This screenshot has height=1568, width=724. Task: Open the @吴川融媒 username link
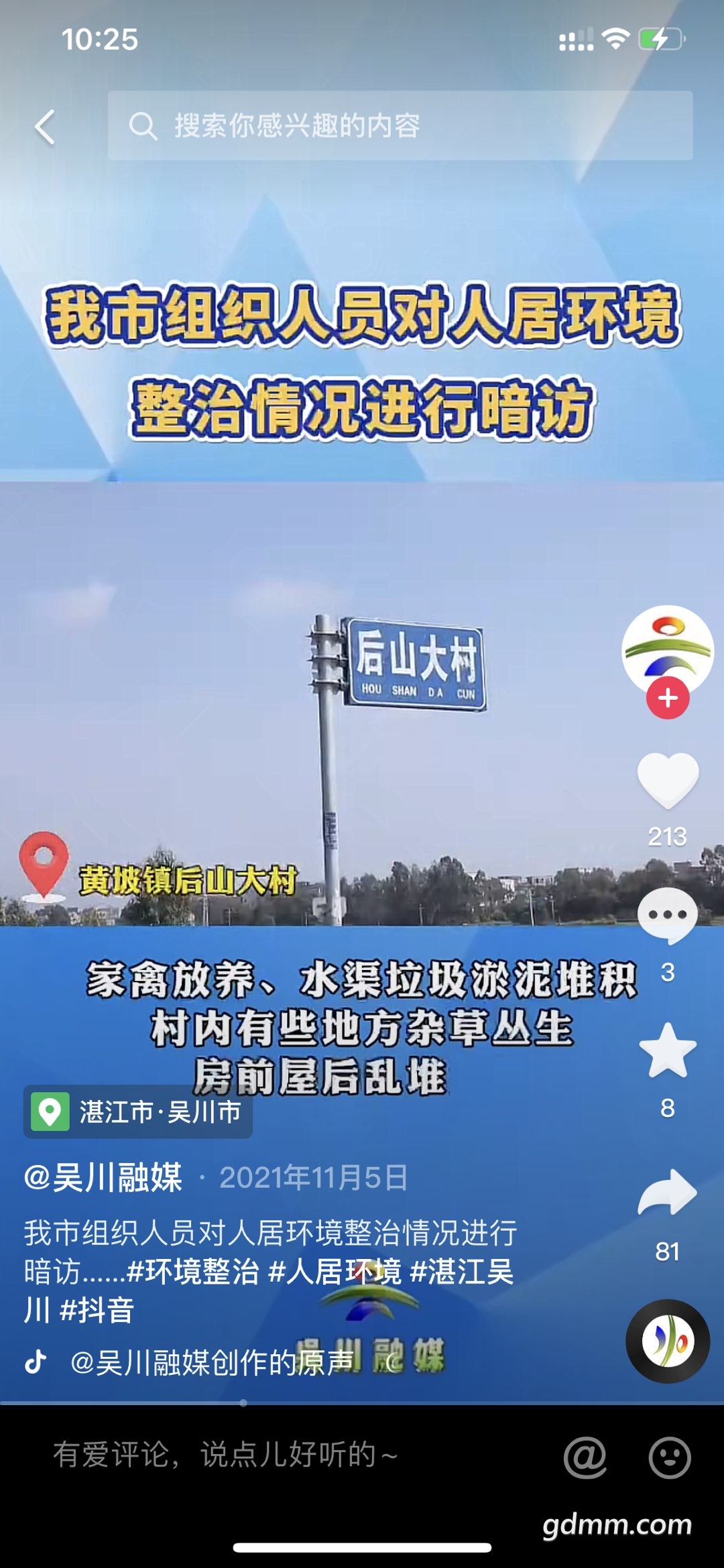pyautogui.click(x=103, y=1178)
